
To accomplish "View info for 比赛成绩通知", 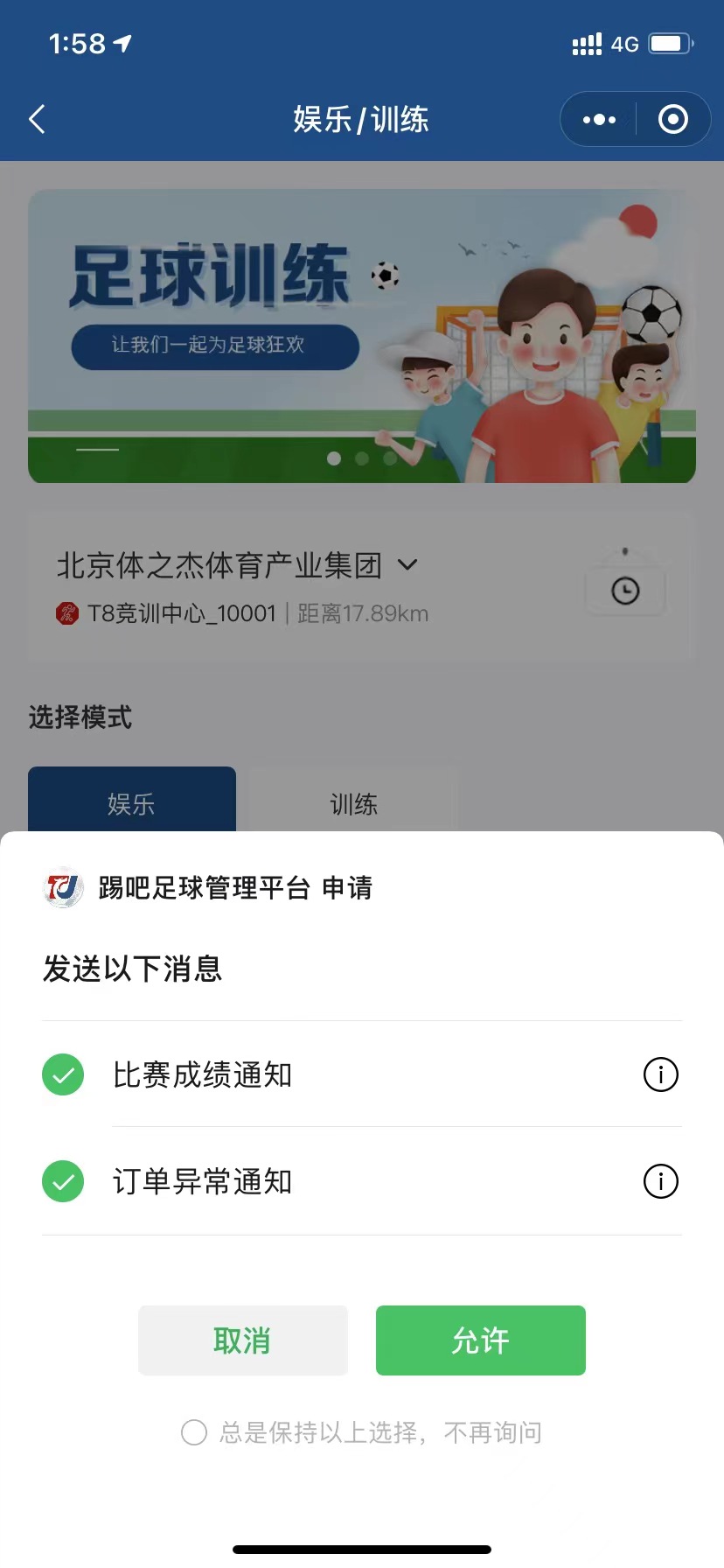I will tap(660, 1074).
